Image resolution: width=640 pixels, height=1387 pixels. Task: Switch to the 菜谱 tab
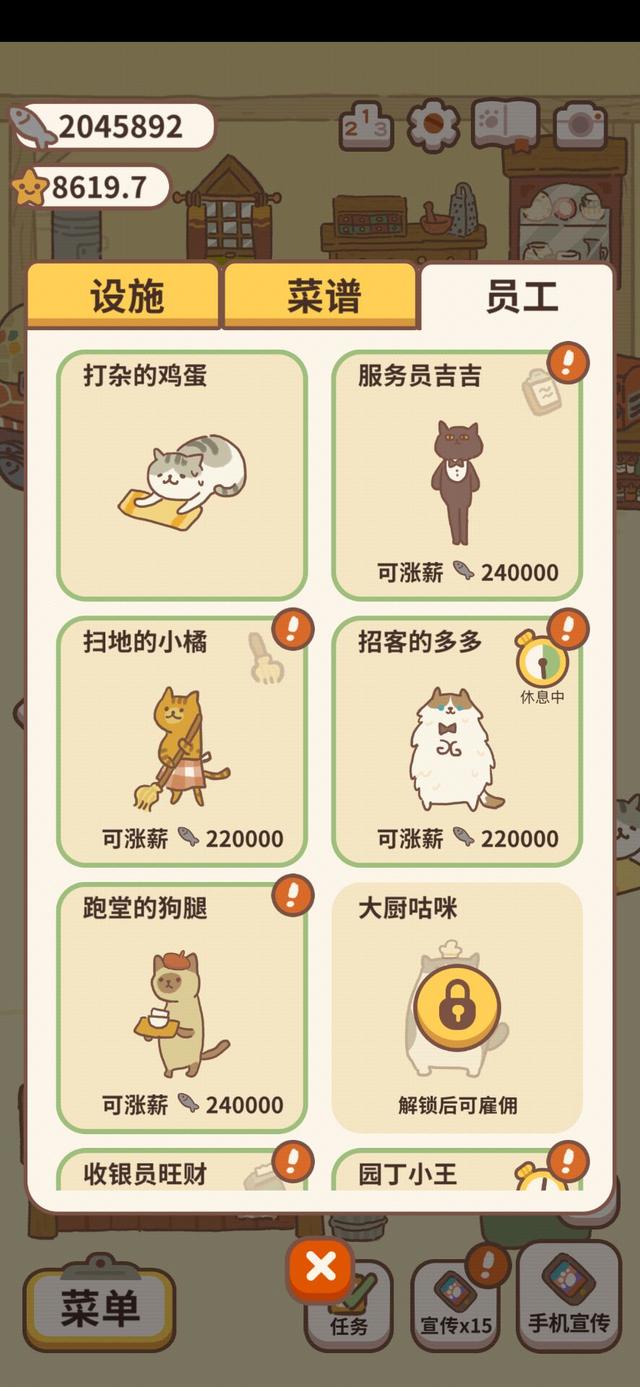click(x=319, y=296)
